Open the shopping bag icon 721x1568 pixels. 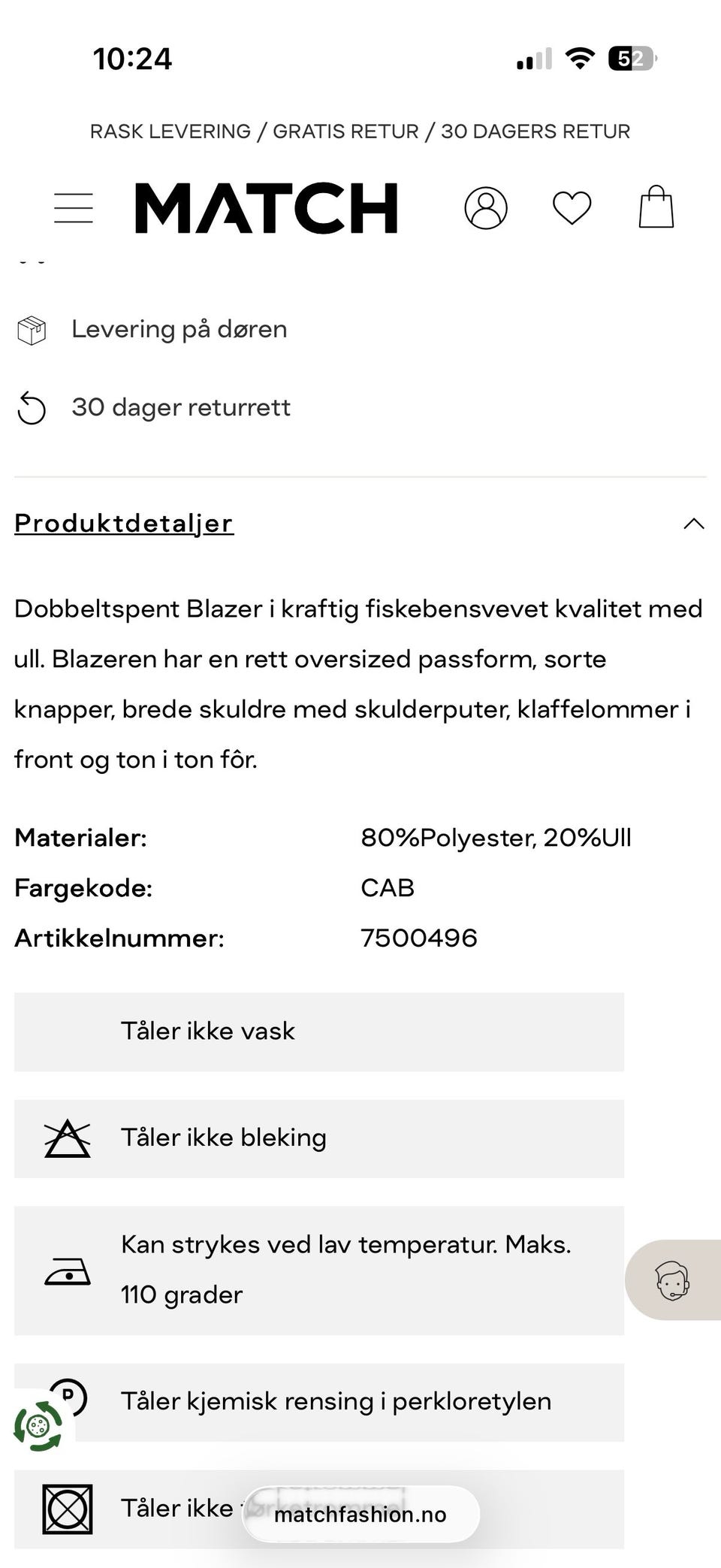click(x=656, y=207)
